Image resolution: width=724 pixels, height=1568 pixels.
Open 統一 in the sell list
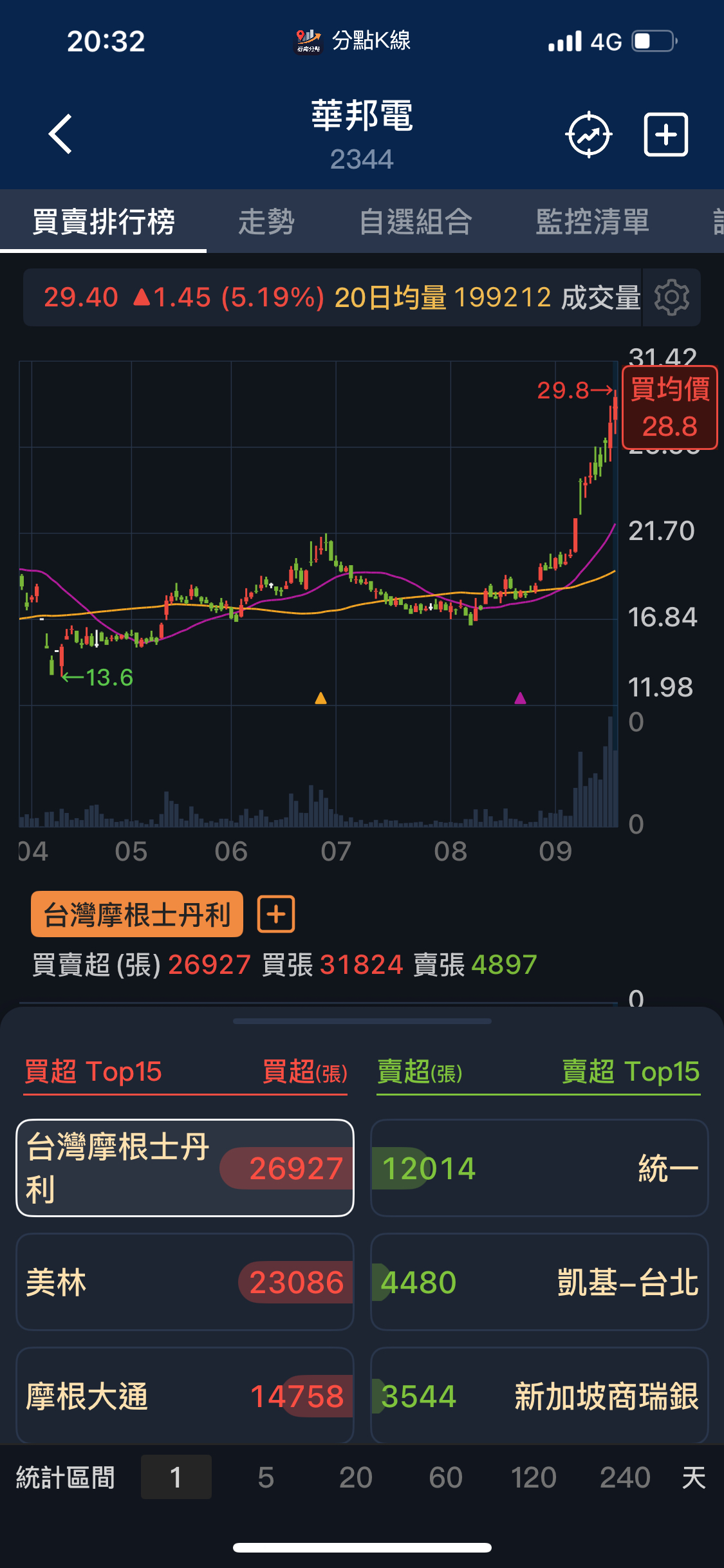[539, 1168]
